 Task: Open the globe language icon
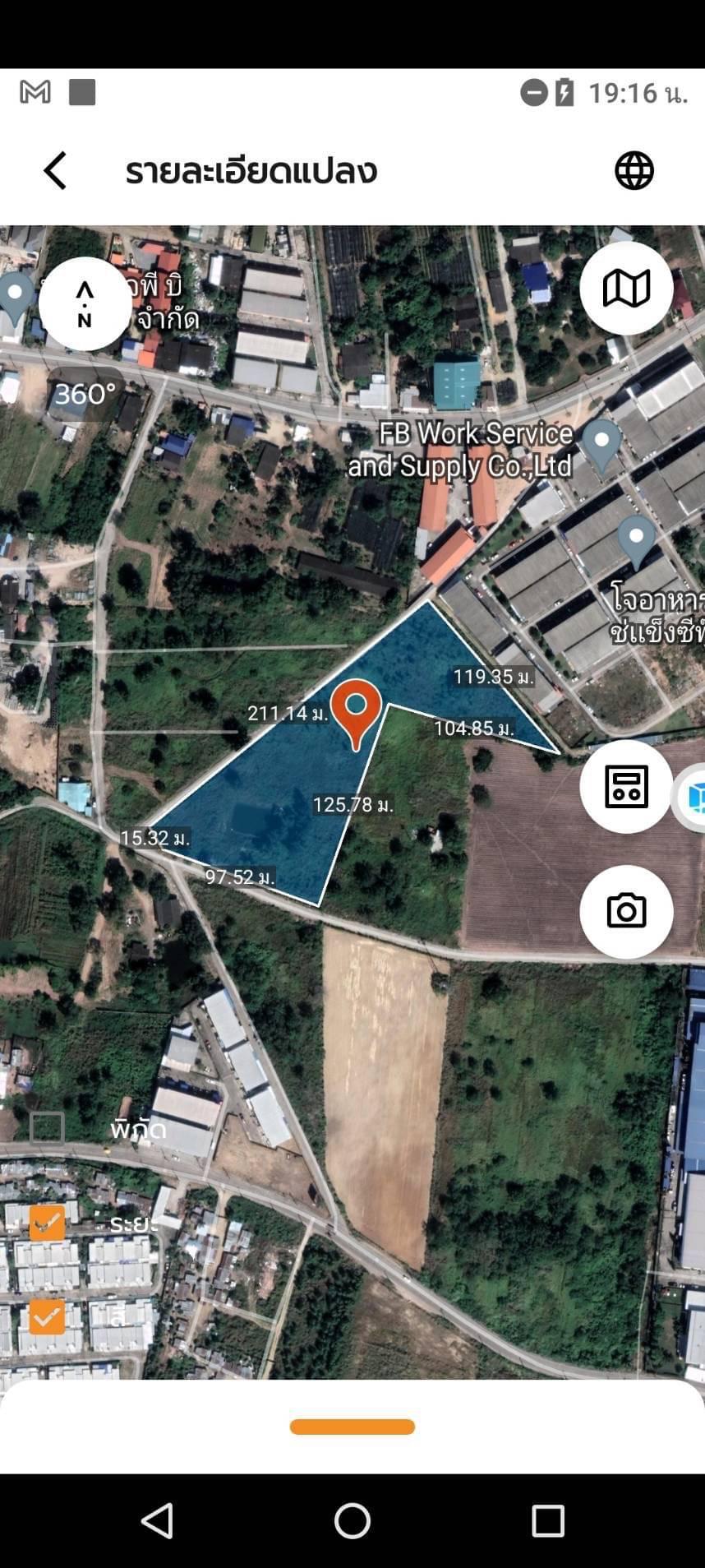pos(634,171)
